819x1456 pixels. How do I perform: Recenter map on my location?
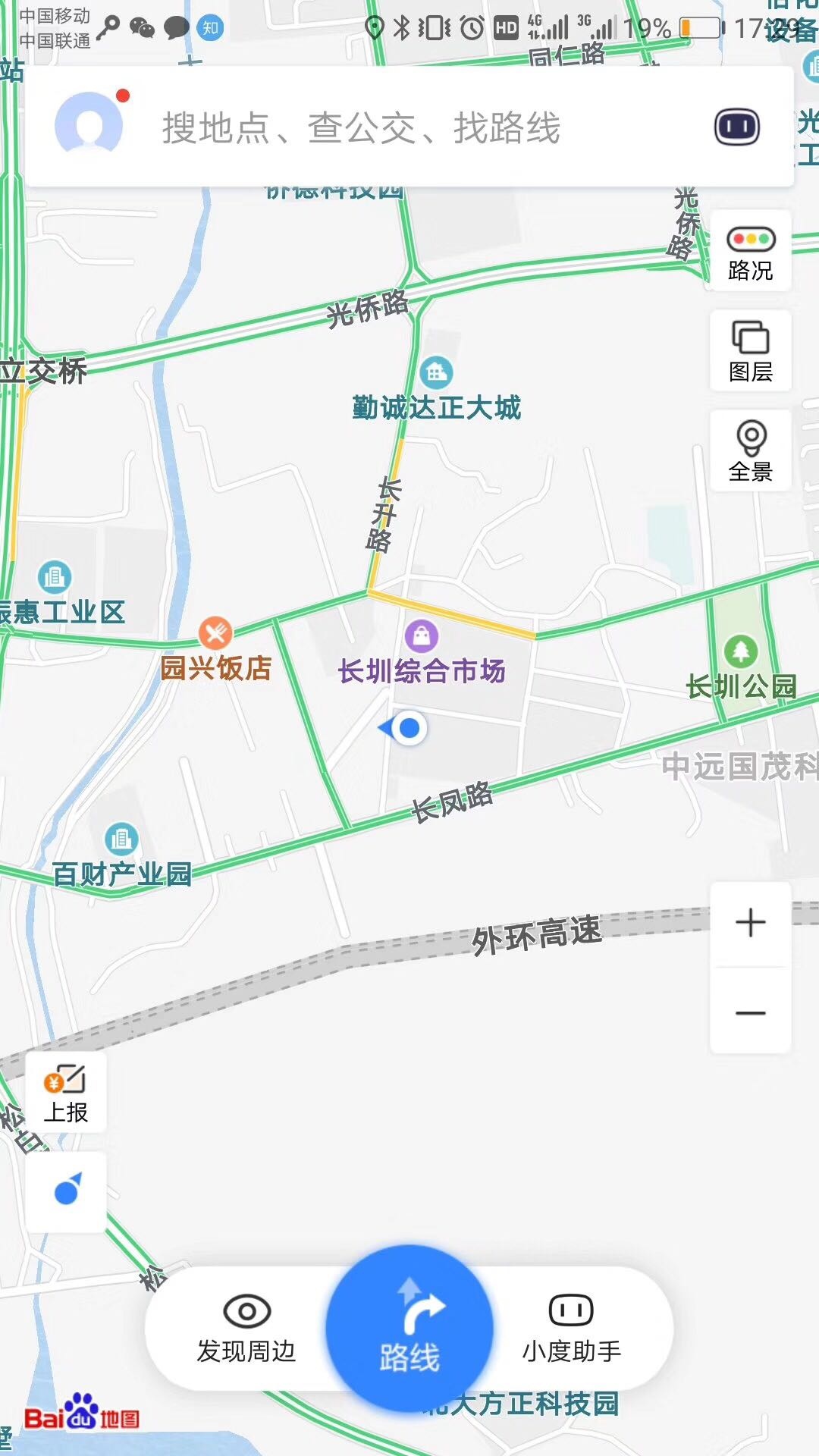point(66,1191)
